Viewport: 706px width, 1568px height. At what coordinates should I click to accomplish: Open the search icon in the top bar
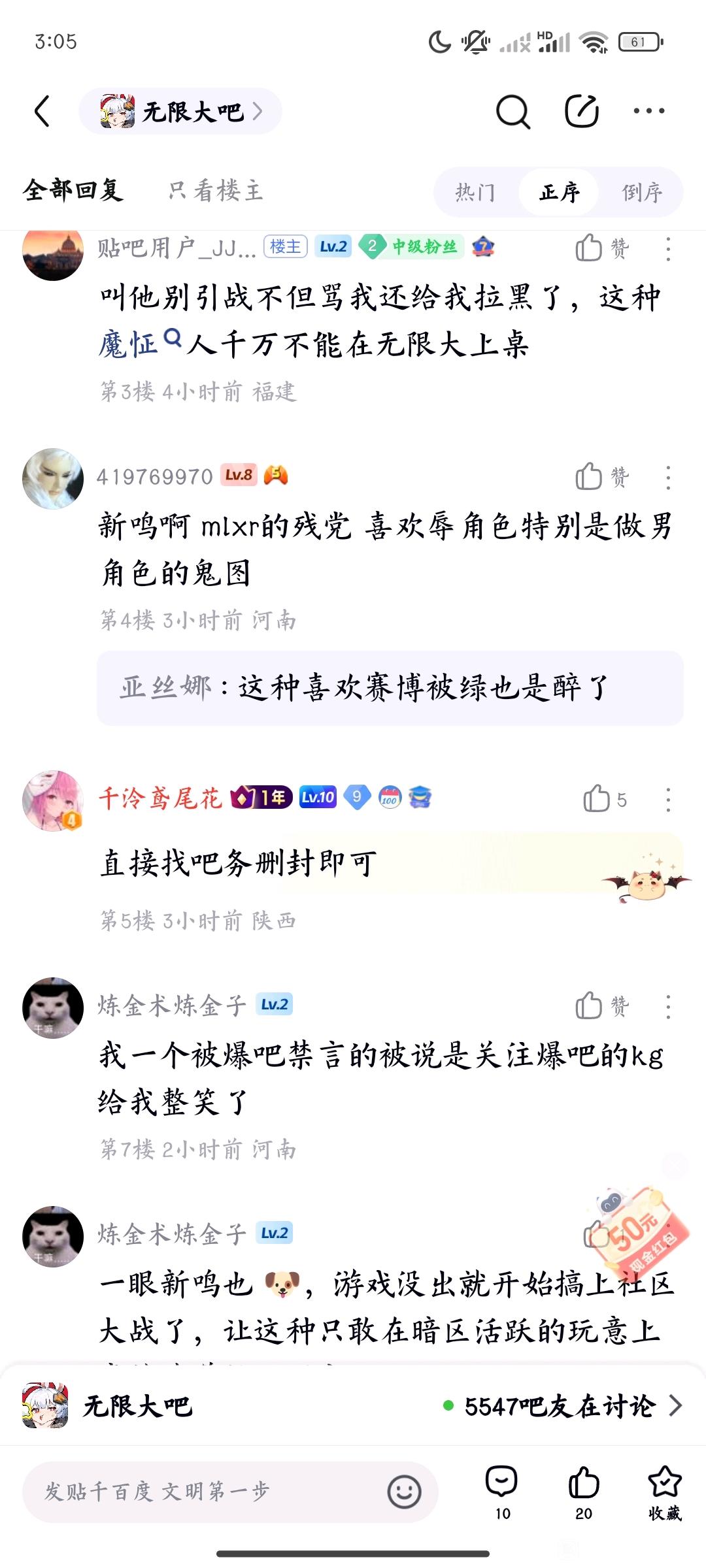513,112
